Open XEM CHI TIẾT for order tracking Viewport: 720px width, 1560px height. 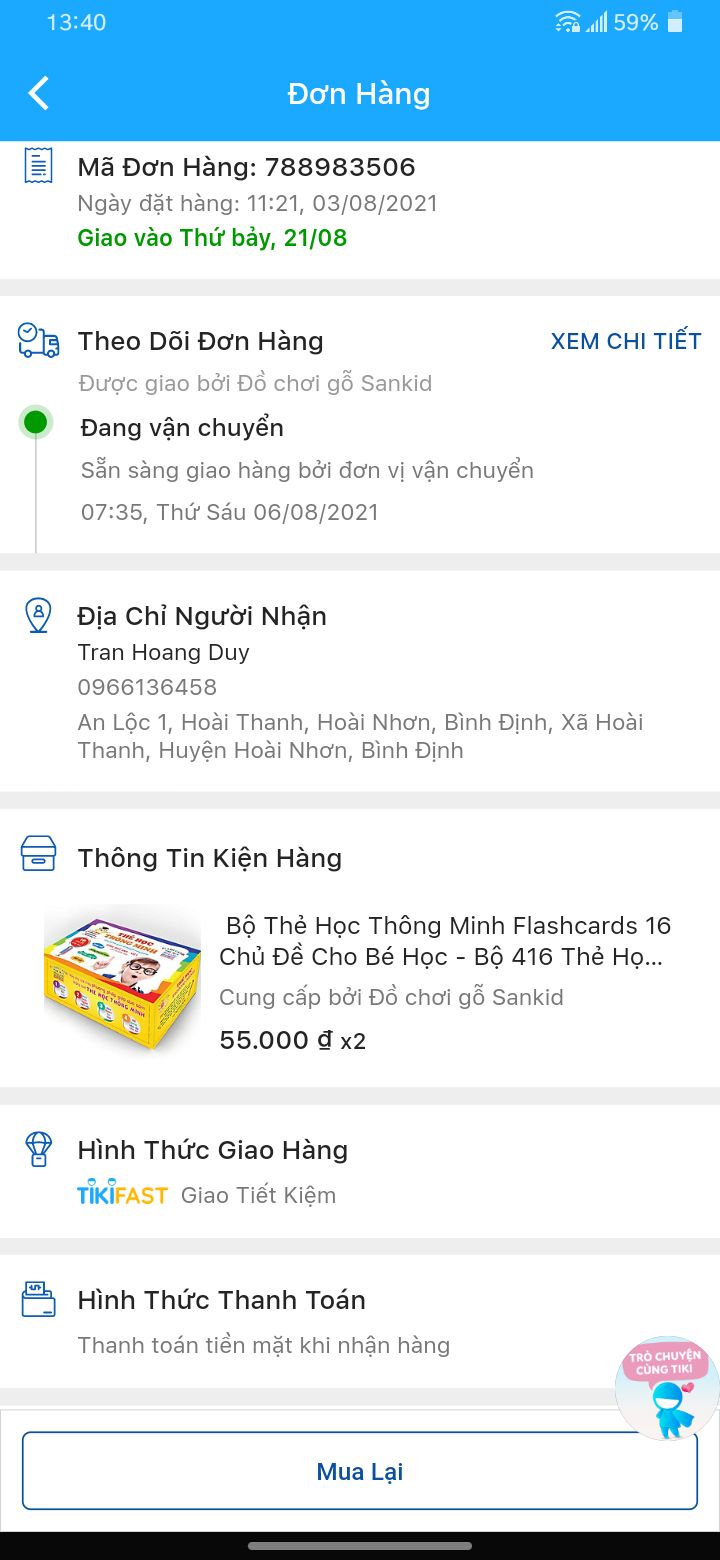click(626, 341)
